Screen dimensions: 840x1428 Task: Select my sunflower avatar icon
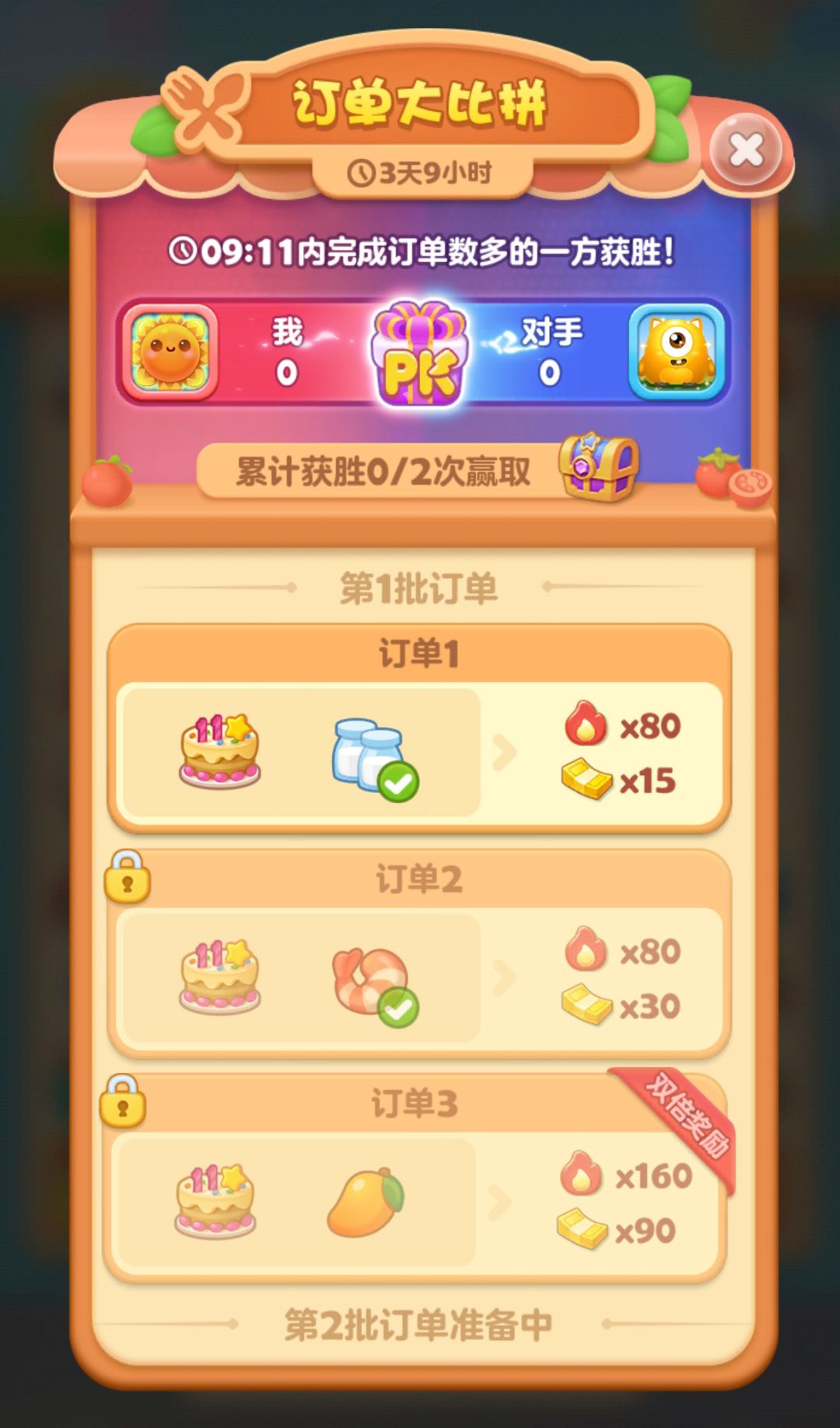click(170, 352)
